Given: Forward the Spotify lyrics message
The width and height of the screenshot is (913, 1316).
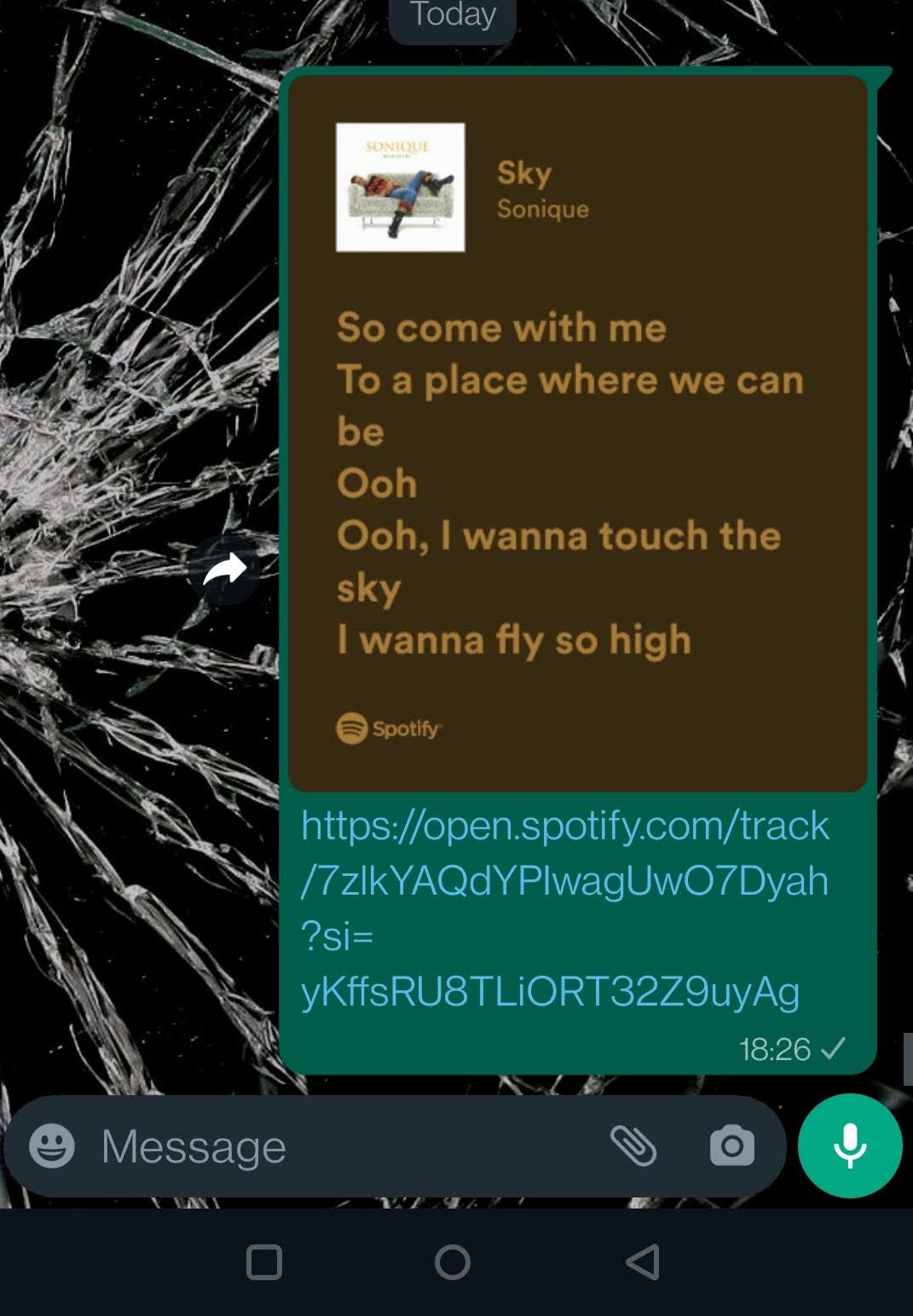Looking at the screenshot, I should (225, 570).
